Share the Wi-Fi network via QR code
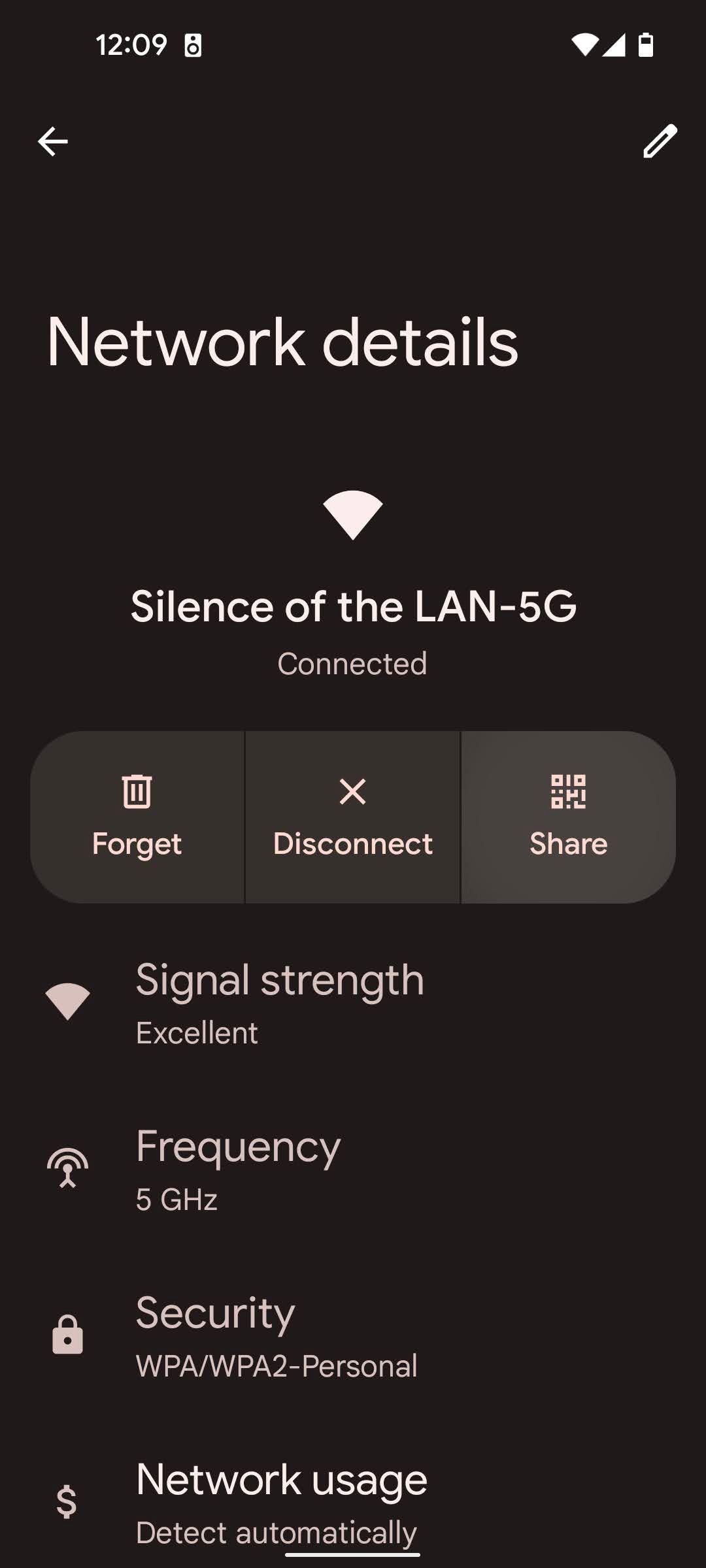 coord(568,817)
